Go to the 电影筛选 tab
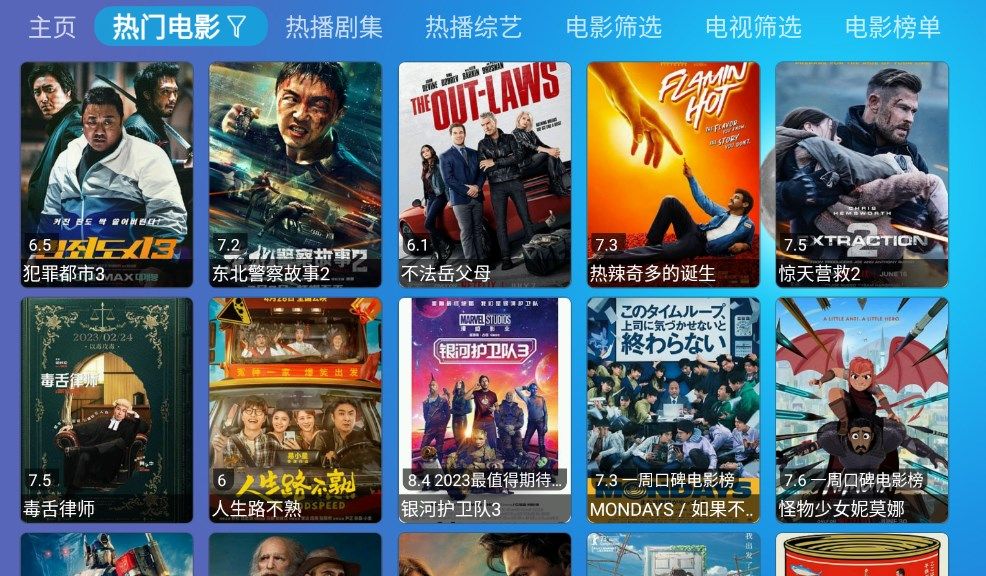Viewport: 986px width, 576px height. click(x=613, y=27)
